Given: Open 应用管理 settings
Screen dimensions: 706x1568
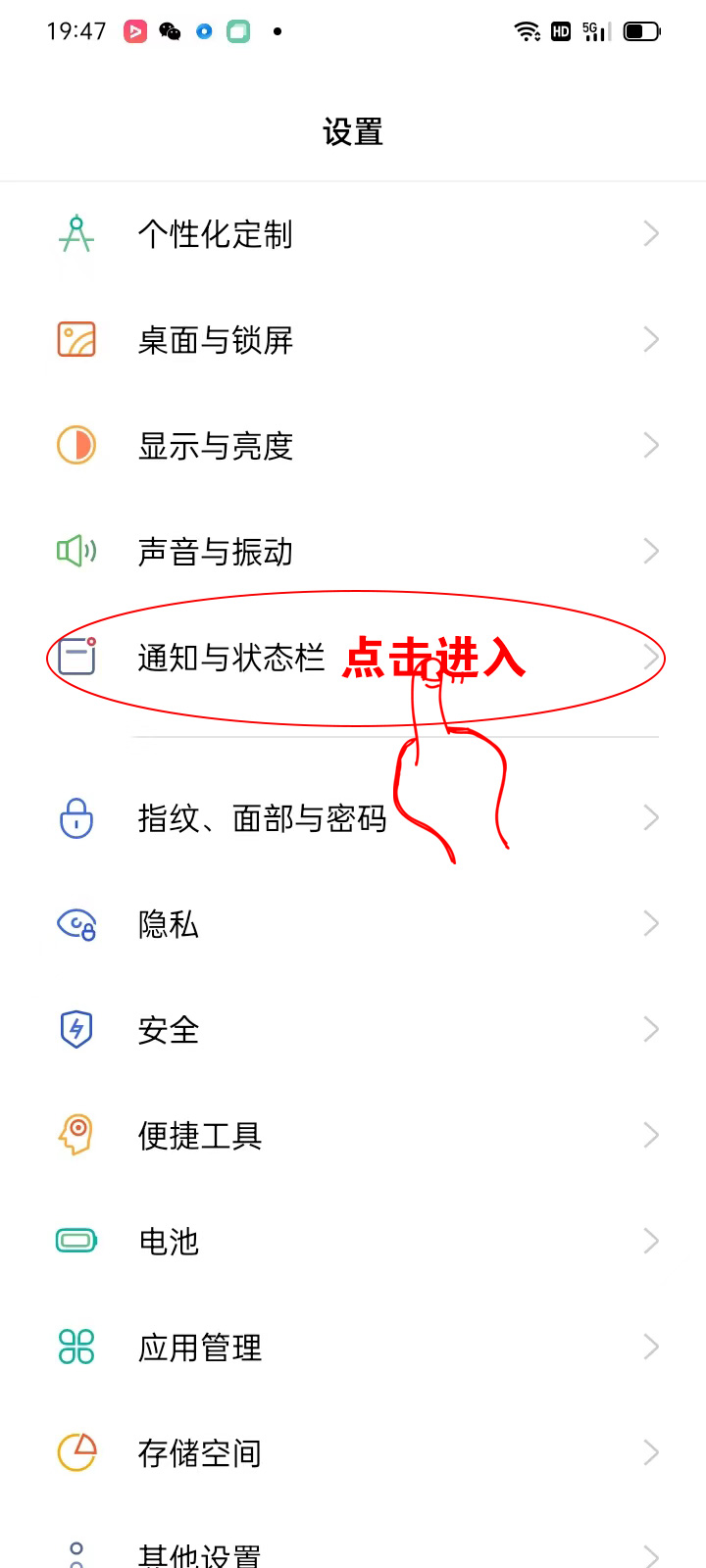Looking at the screenshot, I should (200, 1347).
